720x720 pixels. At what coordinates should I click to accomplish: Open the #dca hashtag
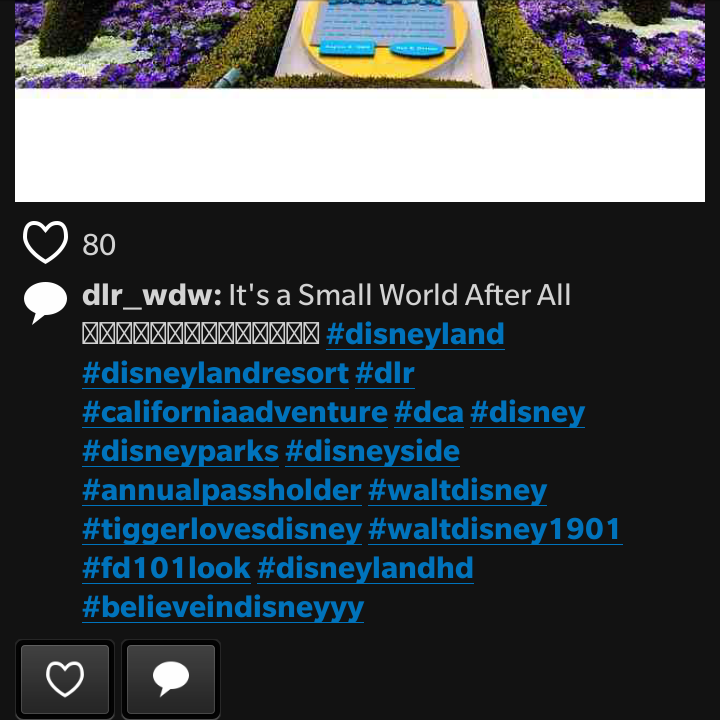[428, 412]
